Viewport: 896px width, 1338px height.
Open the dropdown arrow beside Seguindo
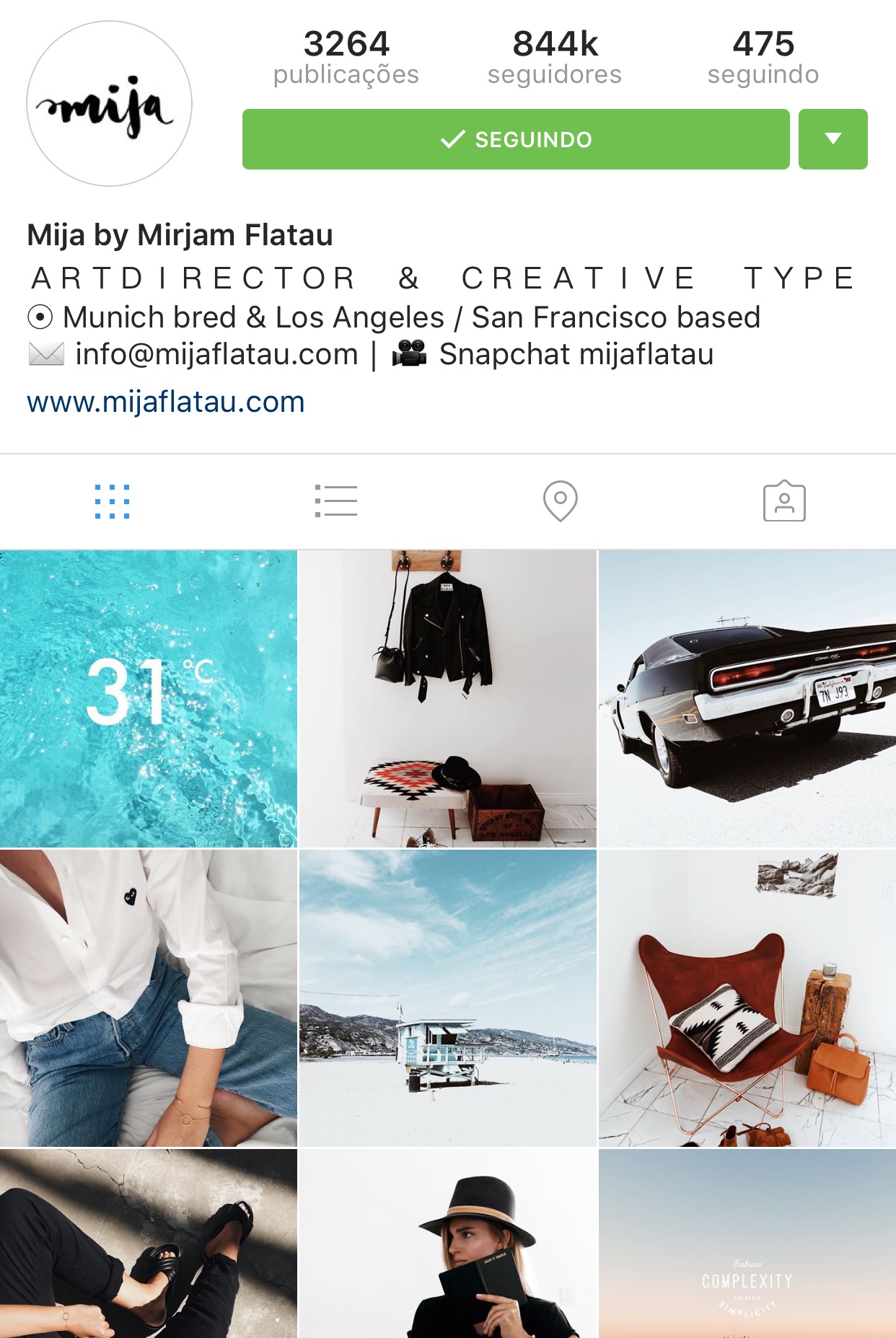click(833, 139)
